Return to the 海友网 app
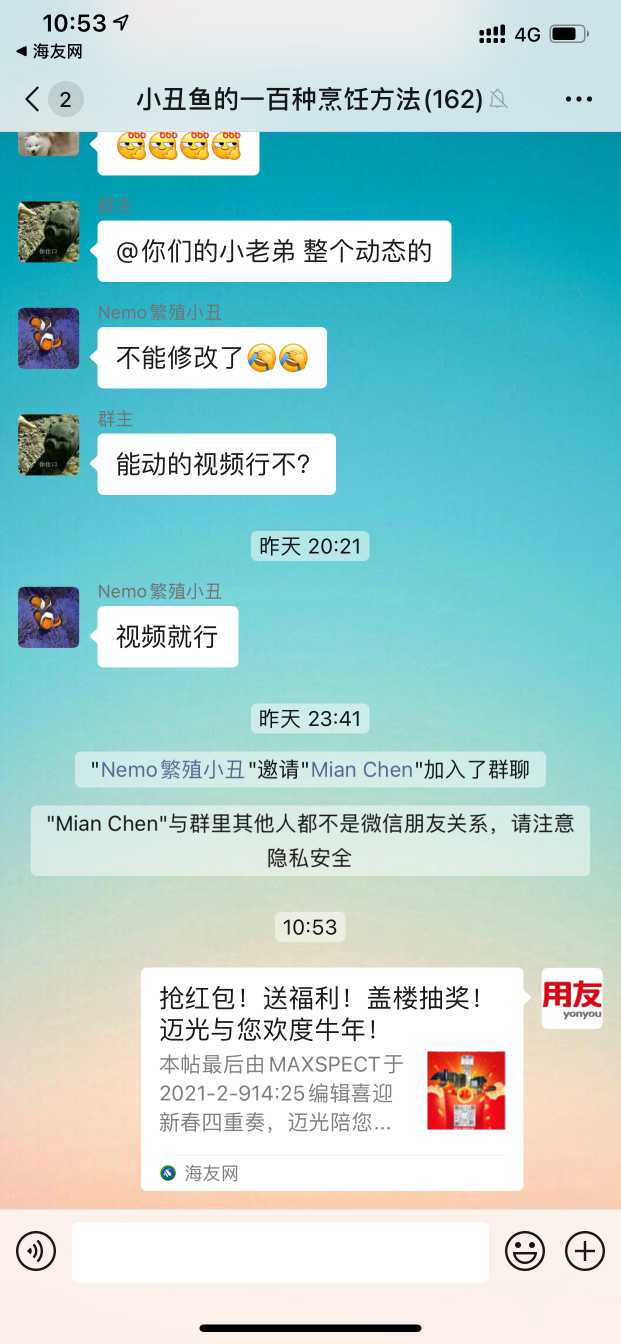 point(48,51)
